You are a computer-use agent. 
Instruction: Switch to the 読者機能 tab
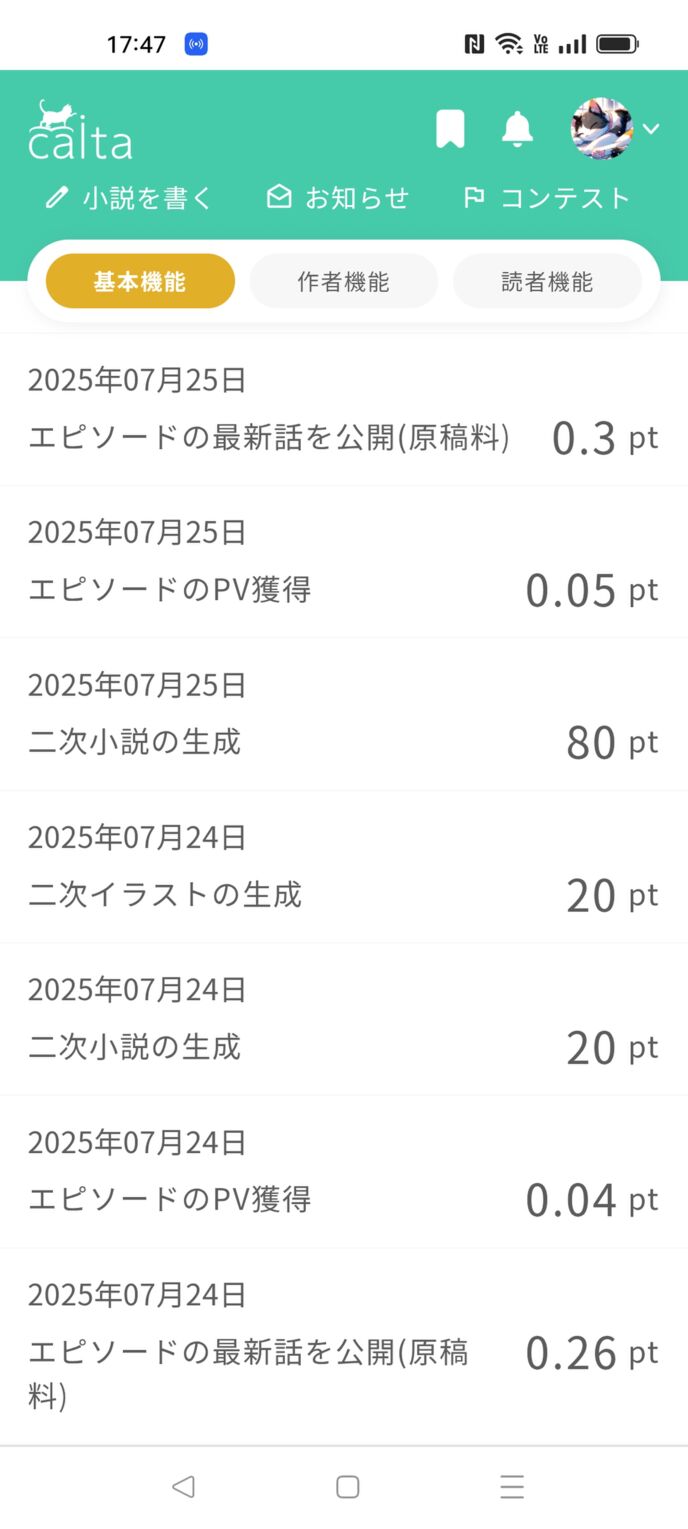tap(547, 282)
